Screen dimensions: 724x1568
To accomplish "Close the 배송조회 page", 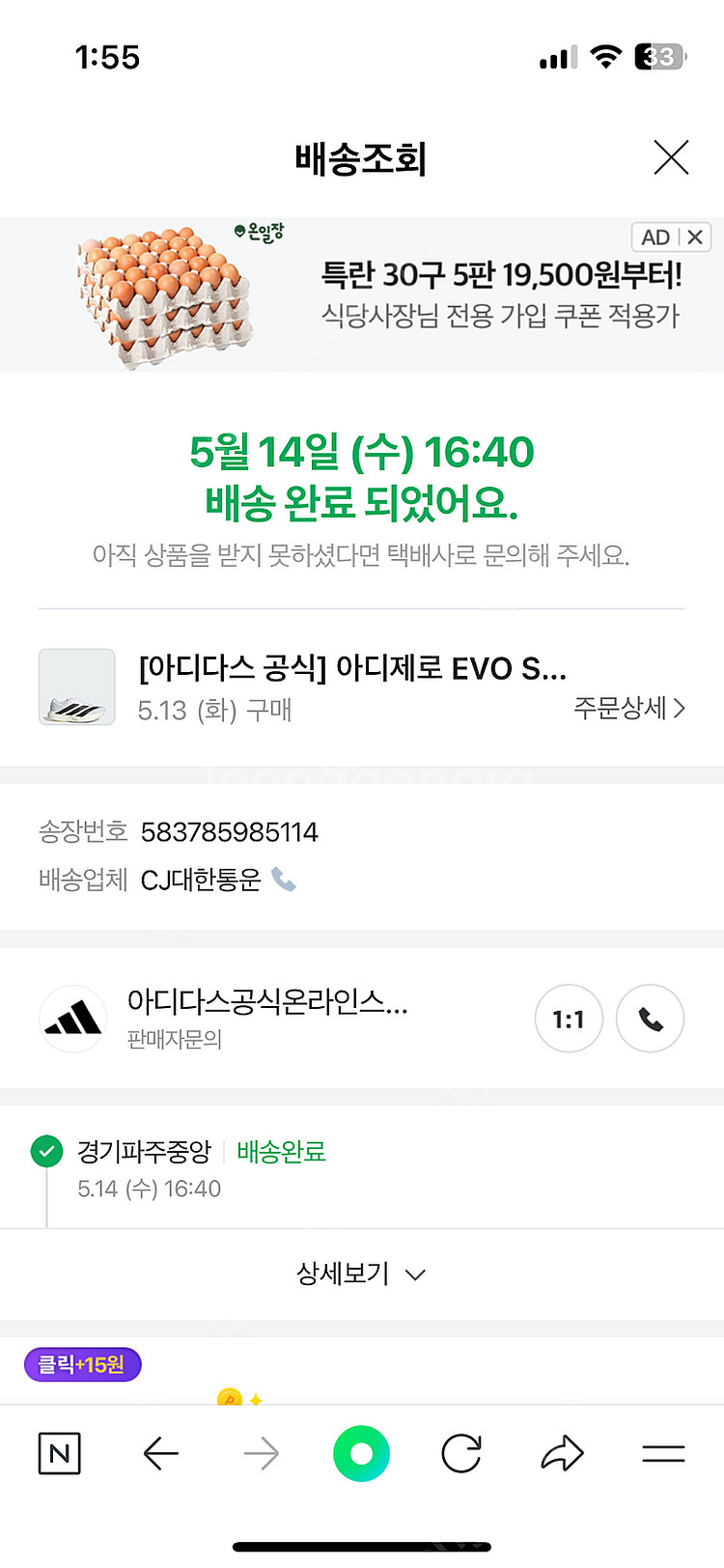I will pos(670,157).
